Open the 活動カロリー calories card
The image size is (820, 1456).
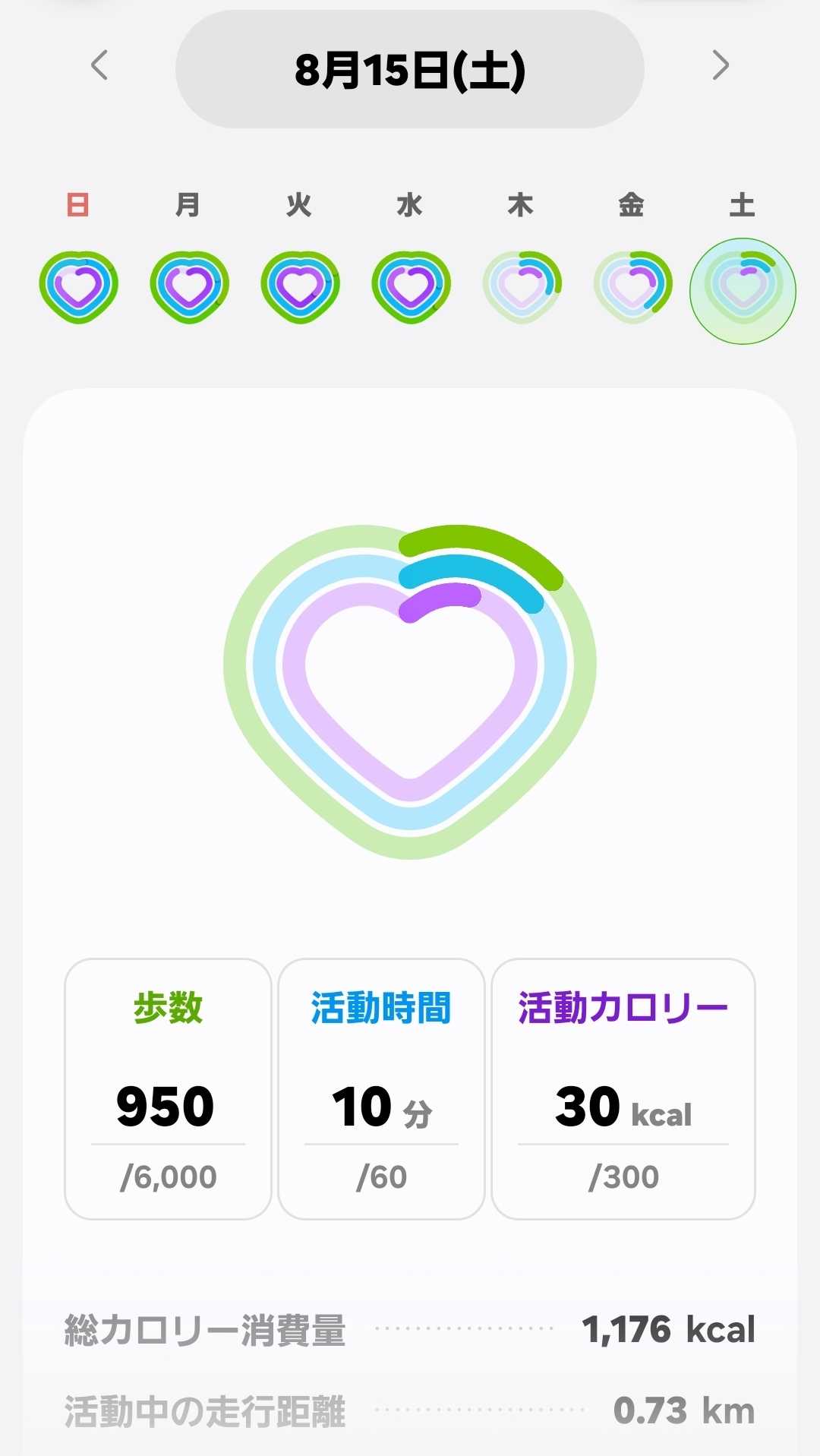click(x=623, y=1088)
